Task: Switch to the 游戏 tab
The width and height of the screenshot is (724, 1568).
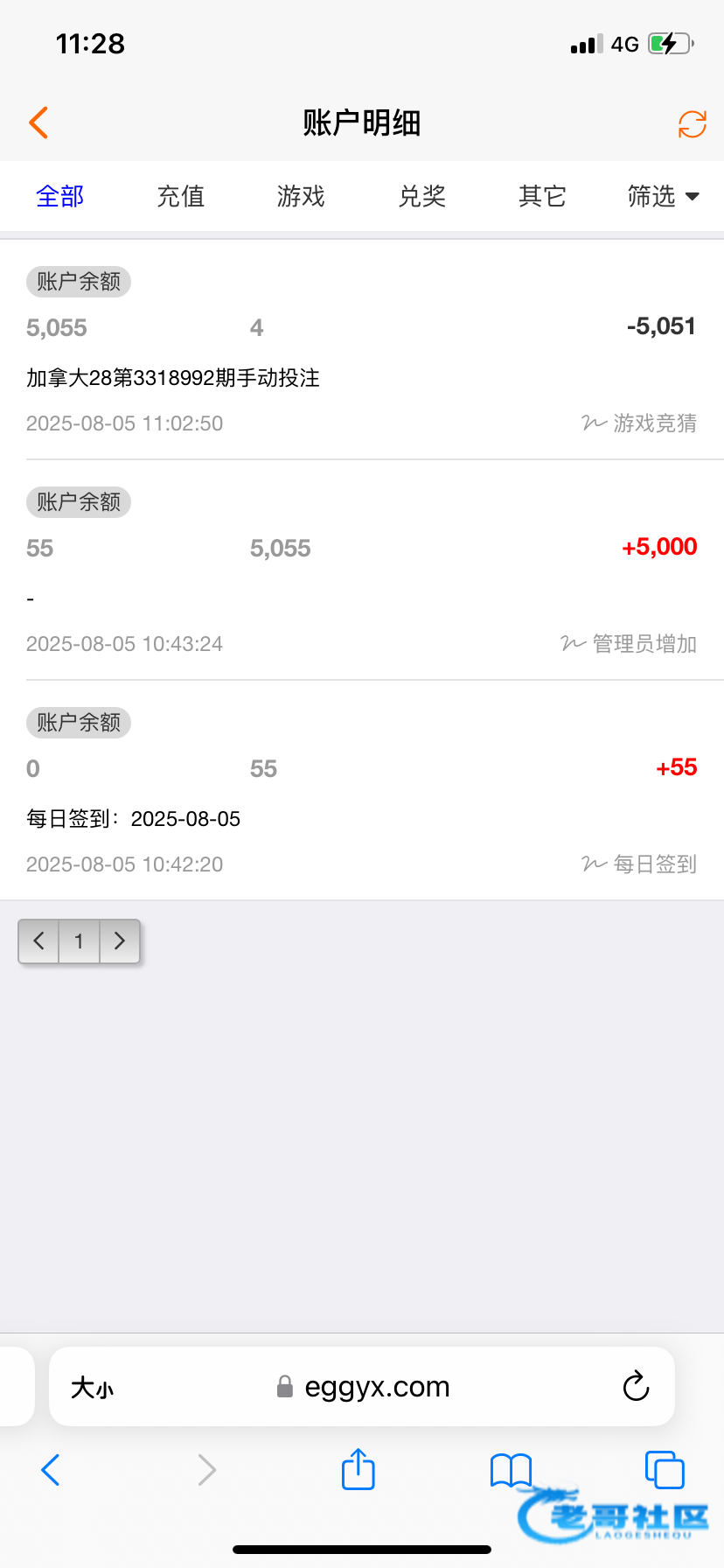Action: point(301,196)
